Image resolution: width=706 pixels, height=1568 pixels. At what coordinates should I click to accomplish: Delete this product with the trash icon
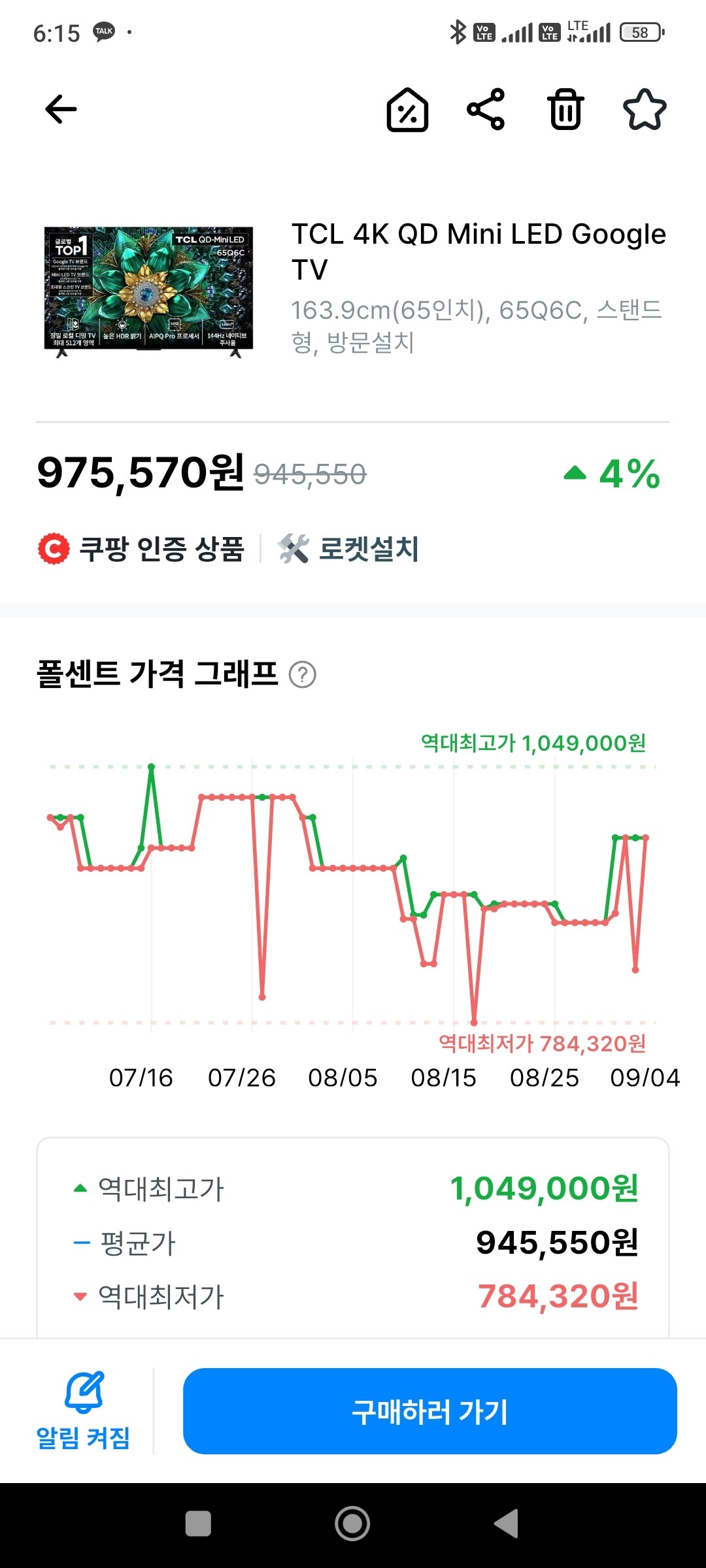565,109
